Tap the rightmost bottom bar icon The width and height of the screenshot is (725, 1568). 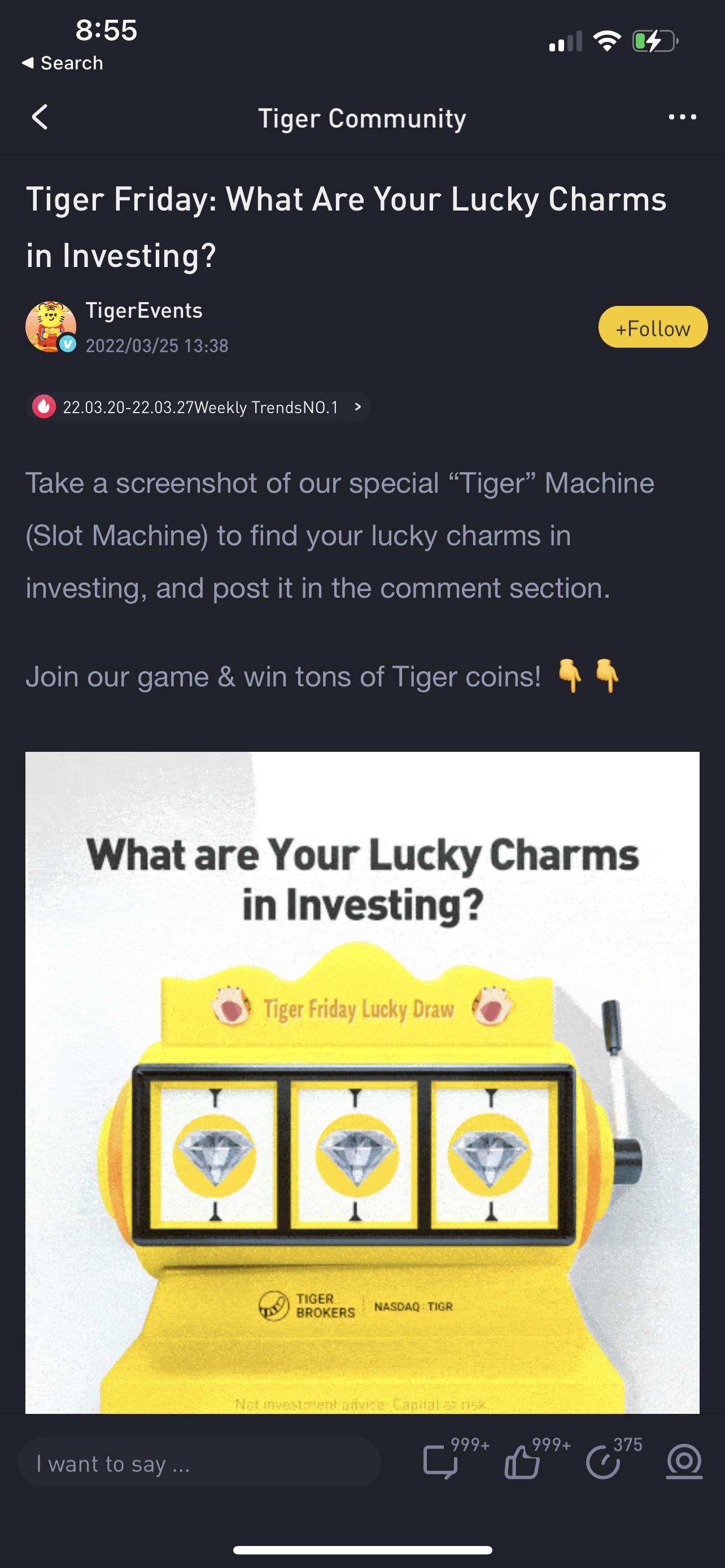[x=684, y=1461]
